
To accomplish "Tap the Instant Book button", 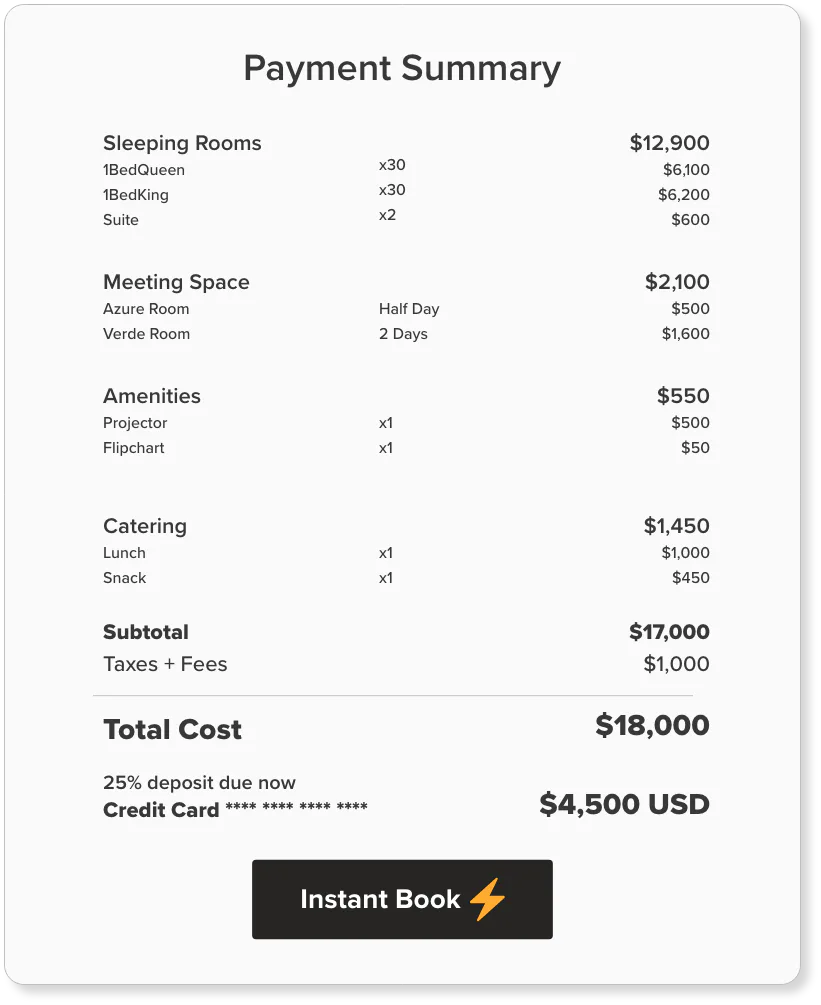I will point(402,899).
